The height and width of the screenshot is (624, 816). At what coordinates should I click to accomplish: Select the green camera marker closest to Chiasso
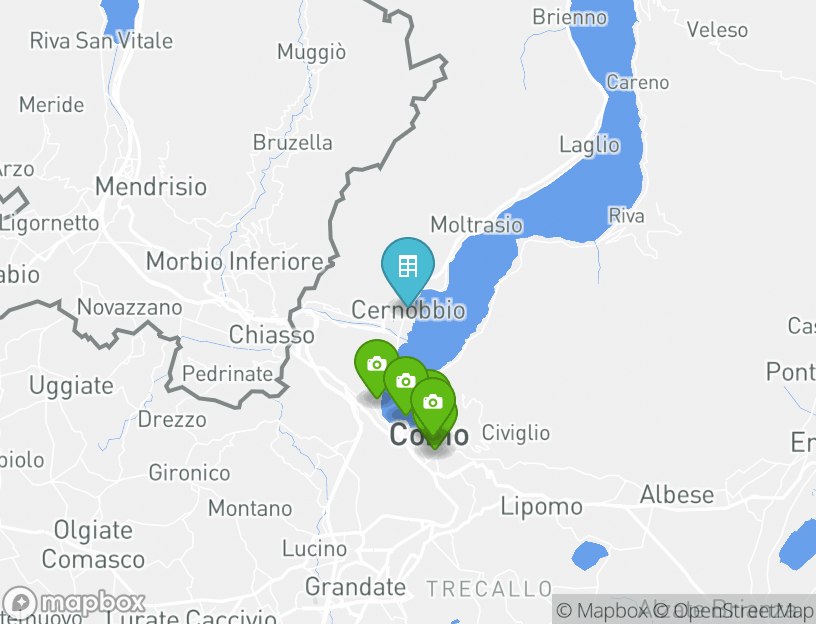point(376,365)
